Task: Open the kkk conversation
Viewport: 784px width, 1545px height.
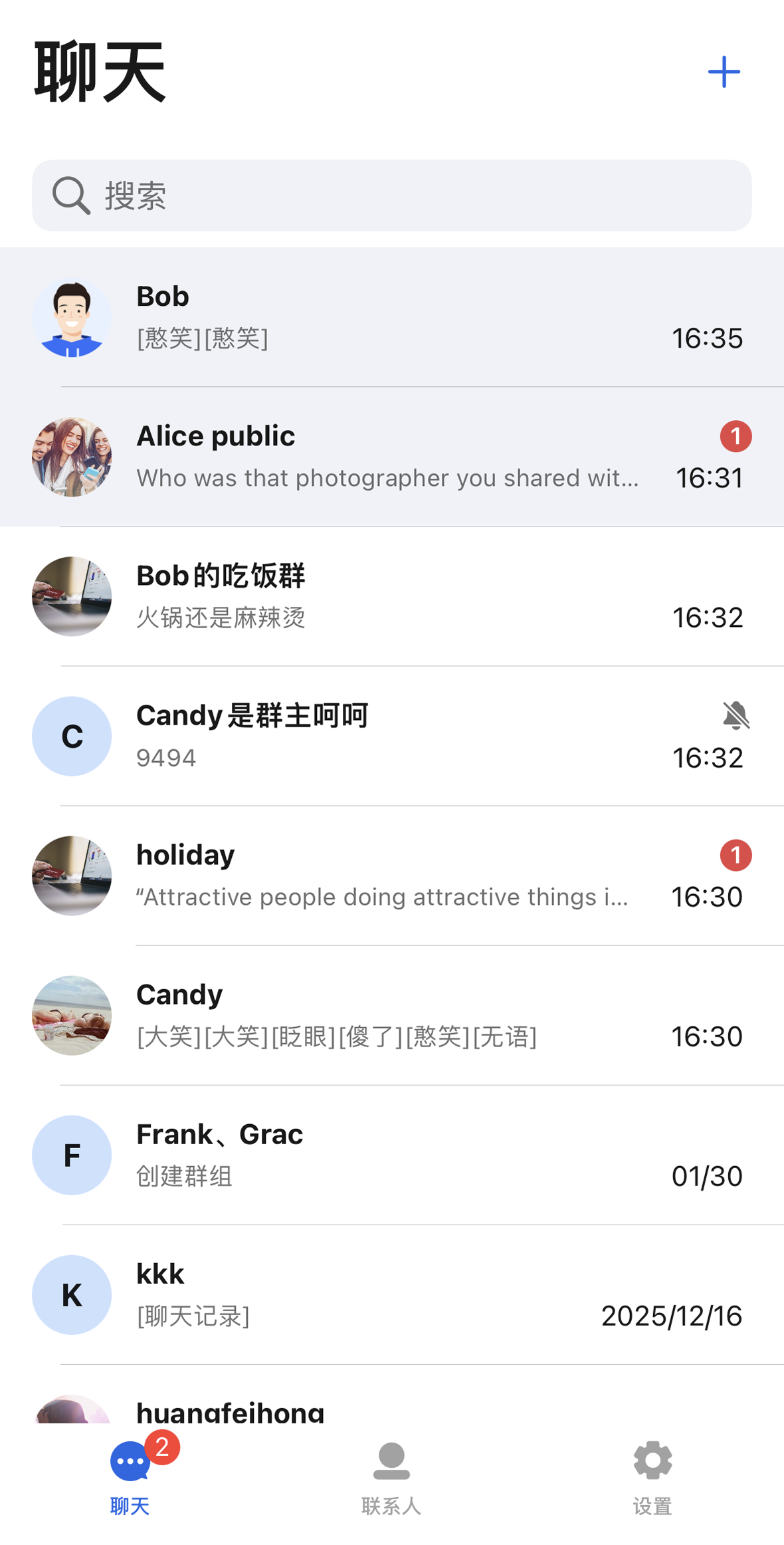Action: click(392, 1294)
